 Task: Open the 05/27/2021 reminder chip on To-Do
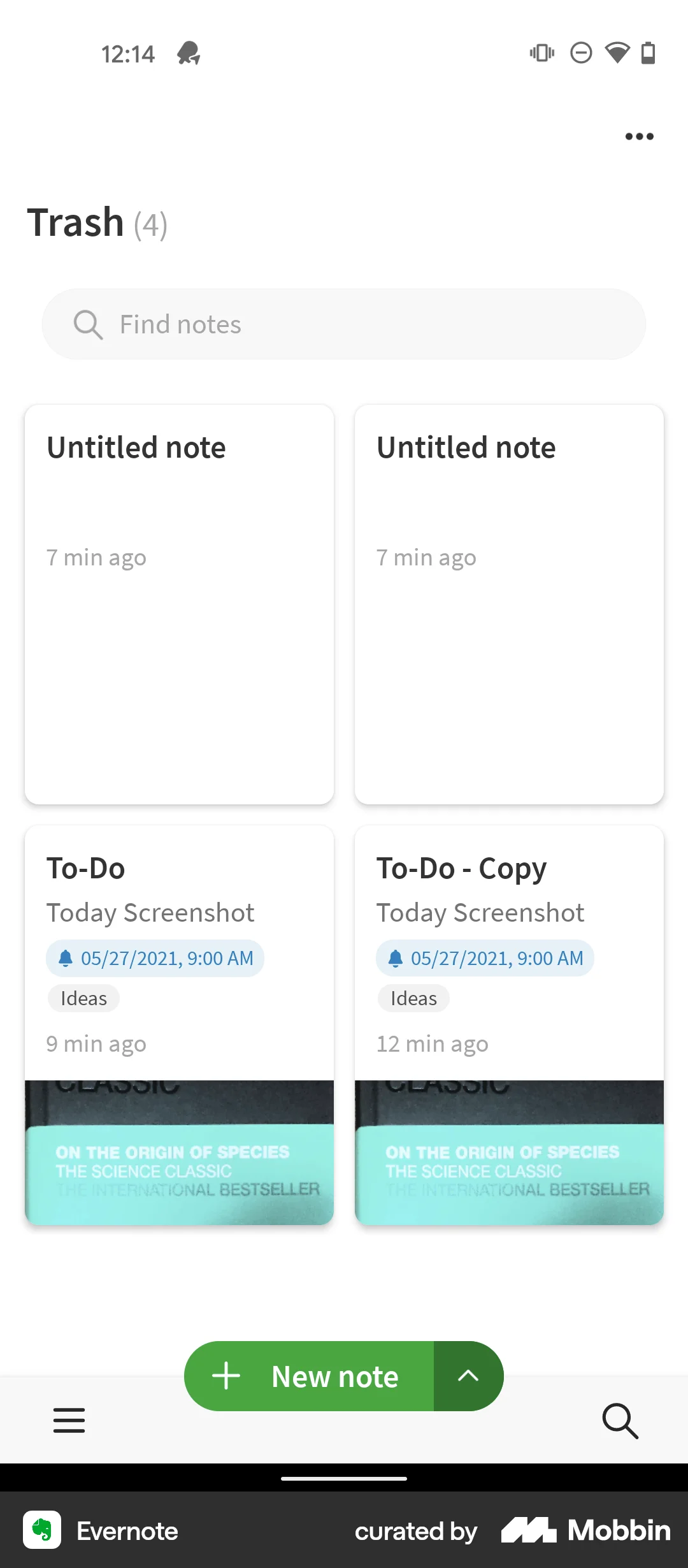click(x=154, y=957)
